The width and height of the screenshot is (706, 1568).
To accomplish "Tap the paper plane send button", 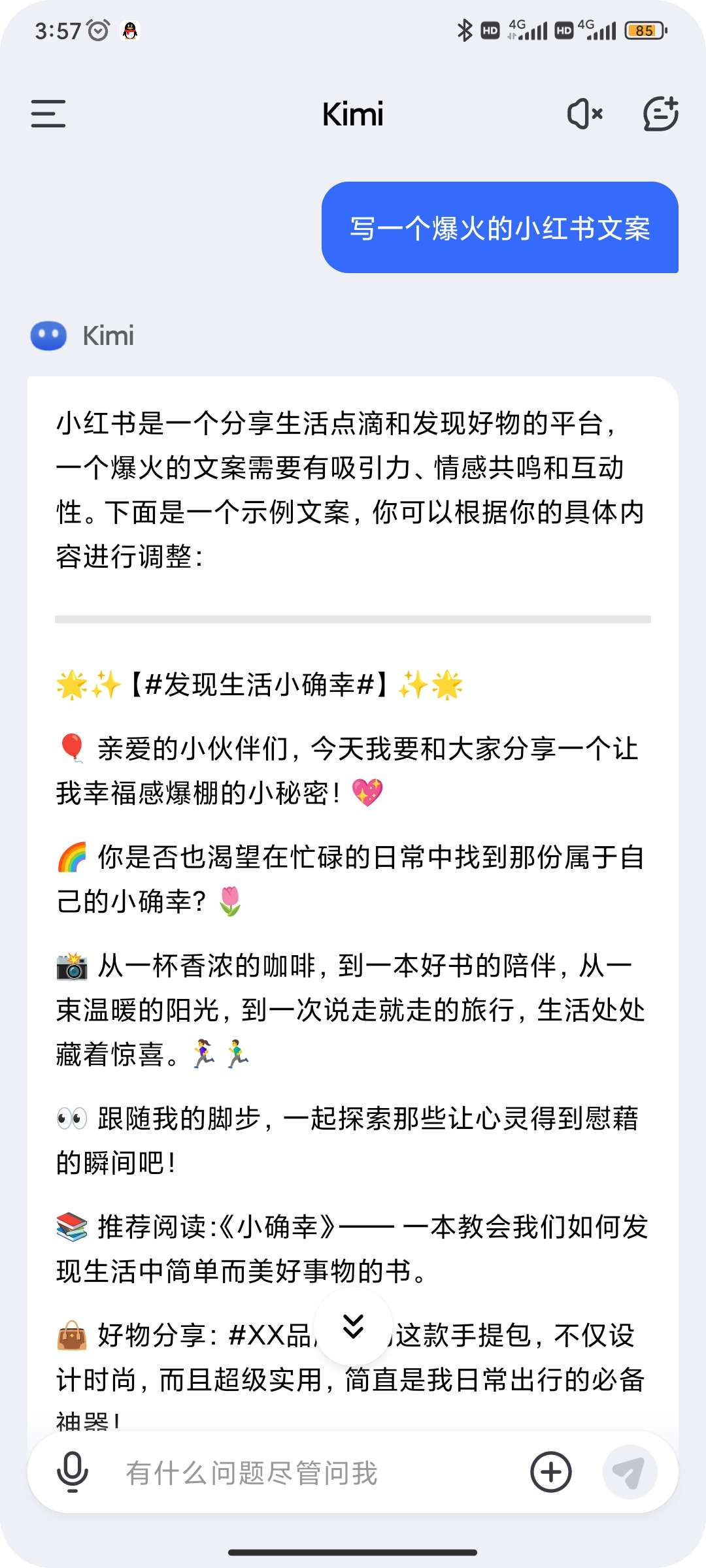I will [x=629, y=1473].
